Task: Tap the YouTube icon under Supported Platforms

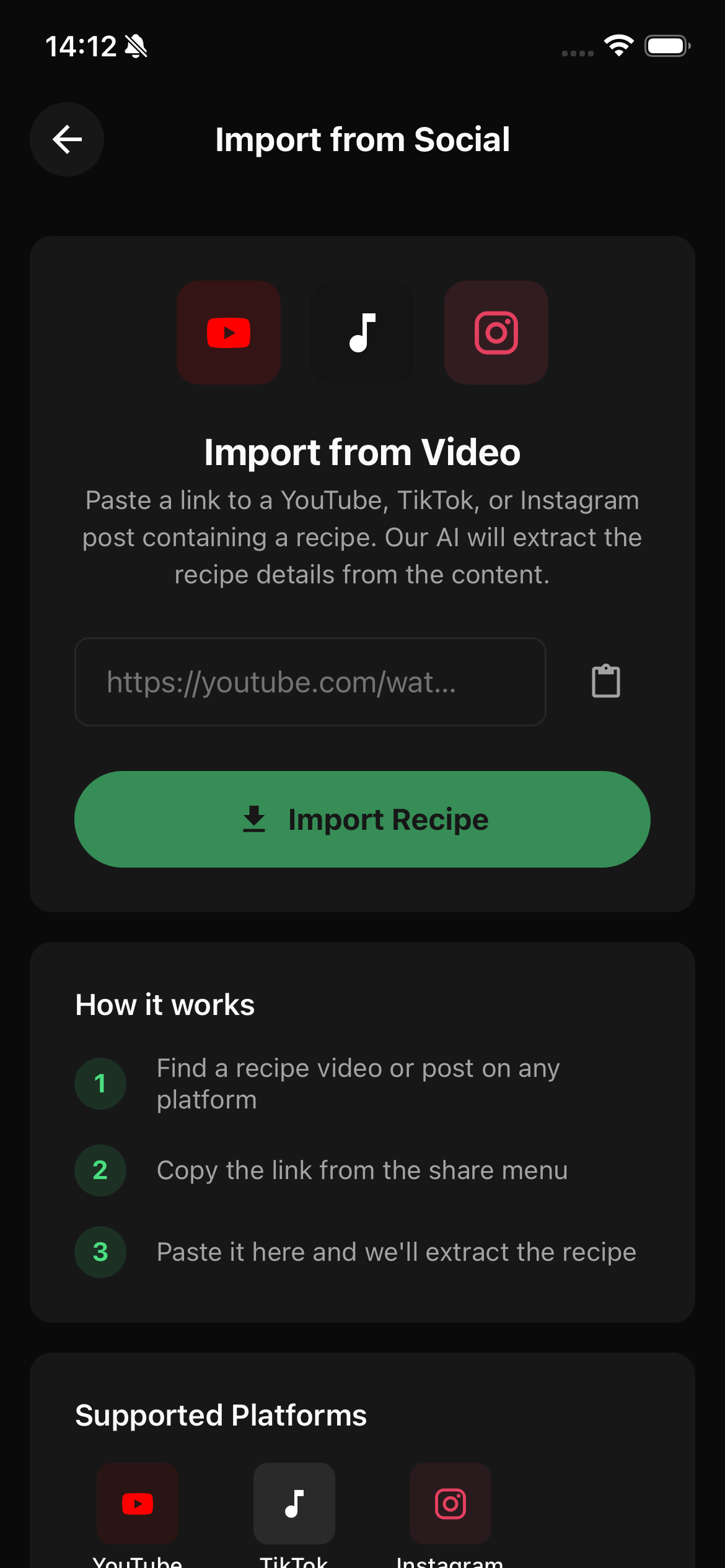Action: (x=138, y=1505)
